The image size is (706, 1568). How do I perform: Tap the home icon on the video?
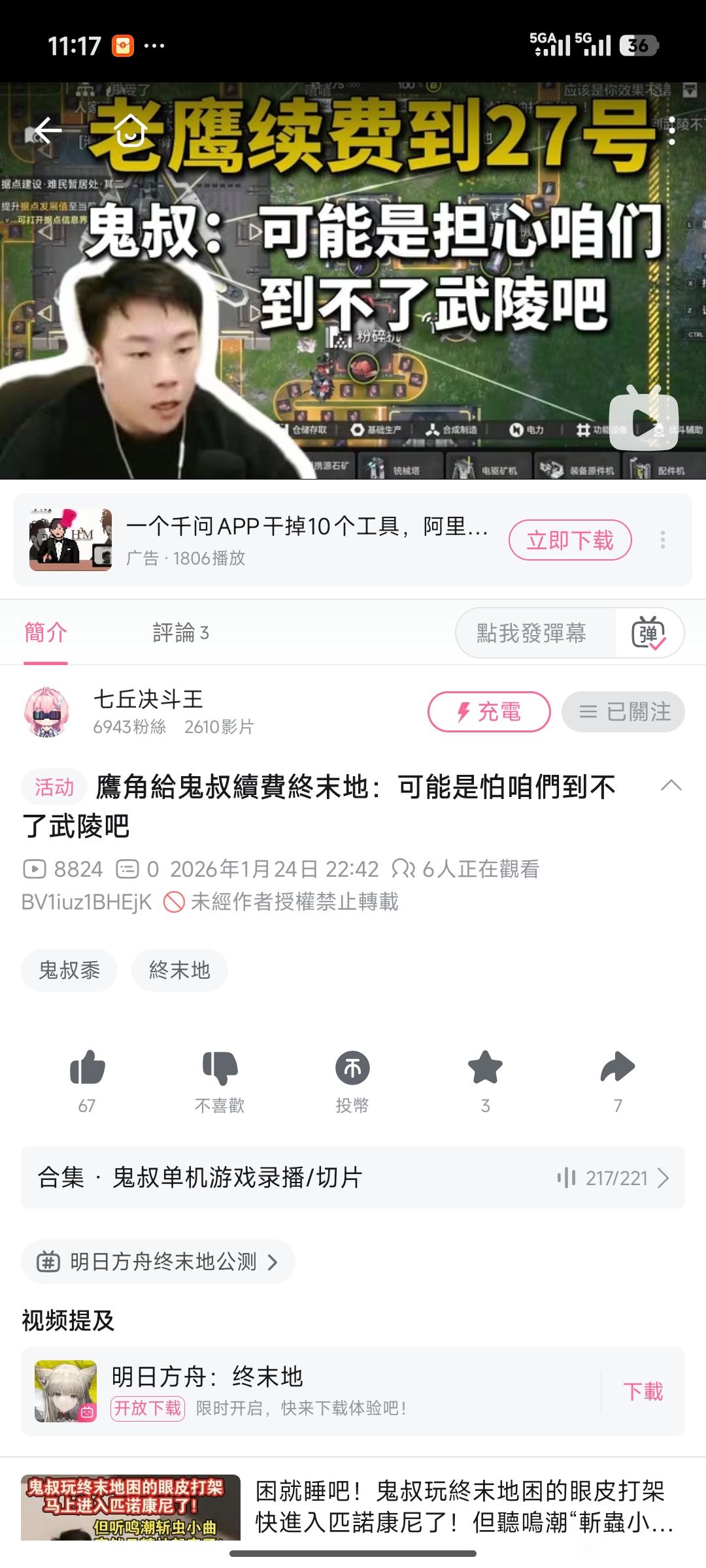129,131
